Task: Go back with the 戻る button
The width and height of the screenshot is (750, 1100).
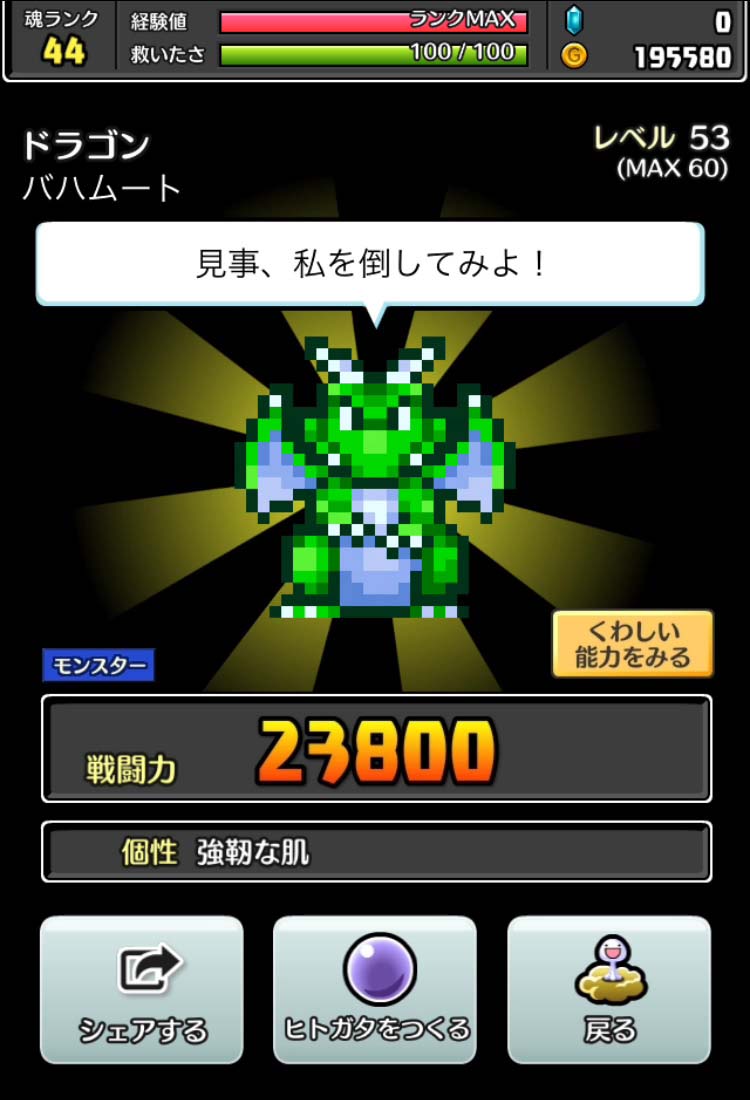Action: tap(609, 989)
